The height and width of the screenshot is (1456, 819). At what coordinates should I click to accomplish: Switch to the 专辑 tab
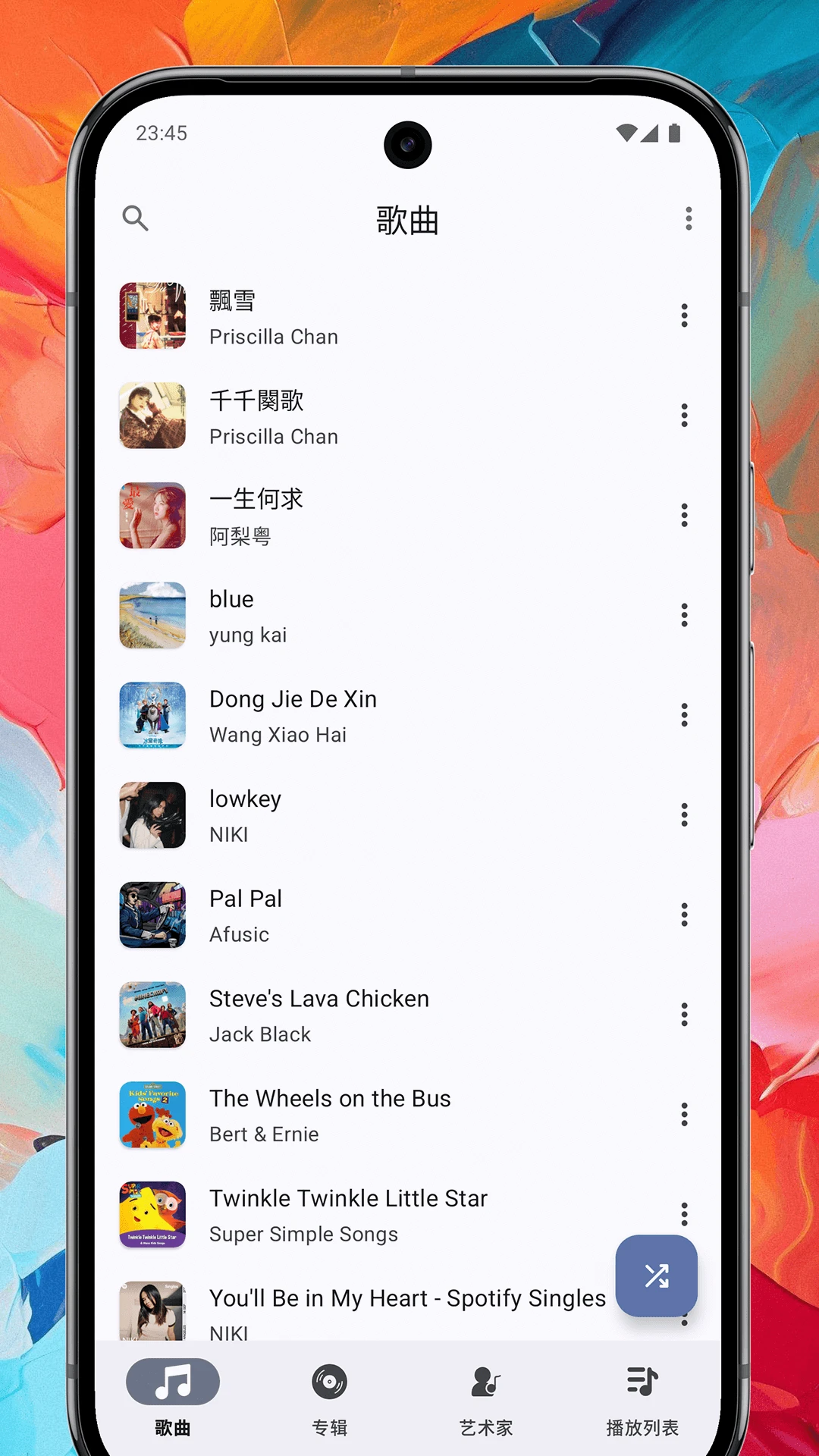[x=329, y=1399]
